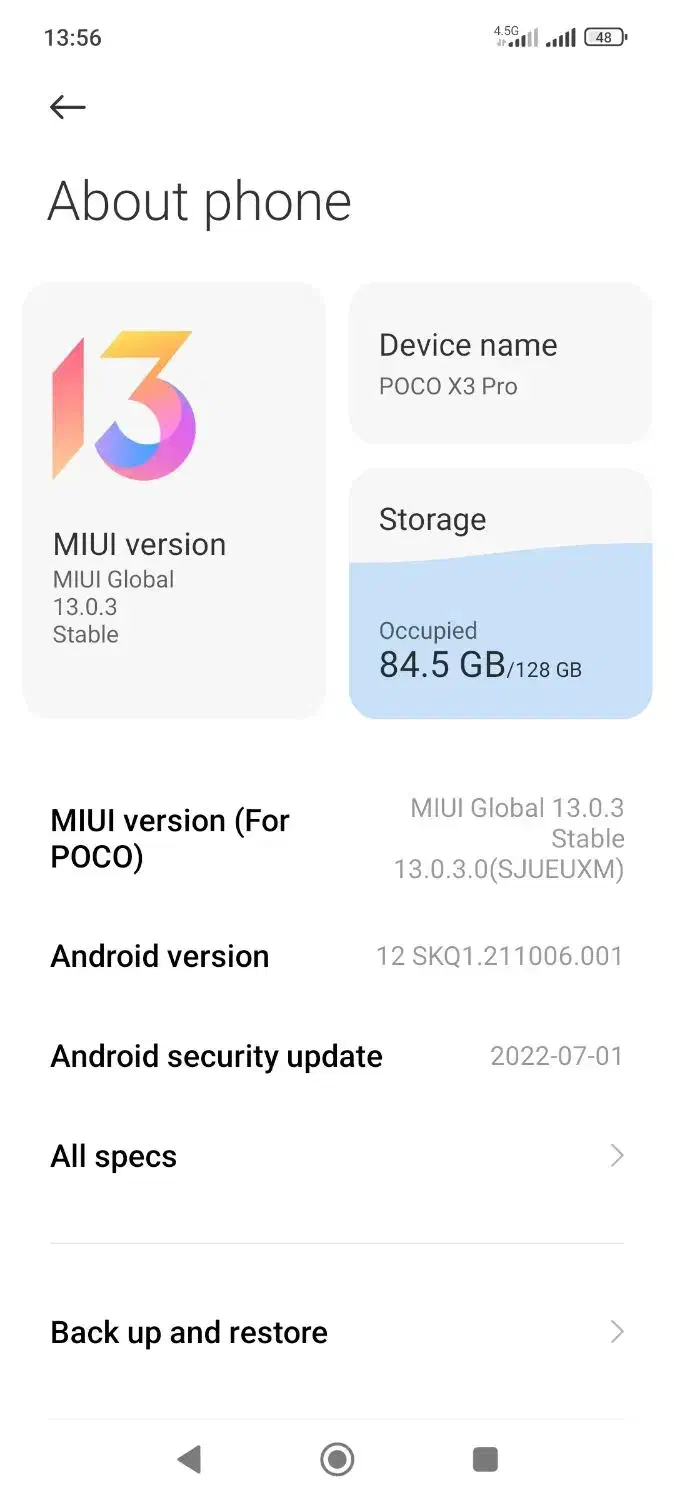Open the Storage card
This screenshot has width=675, height=1500.
click(500, 594)
